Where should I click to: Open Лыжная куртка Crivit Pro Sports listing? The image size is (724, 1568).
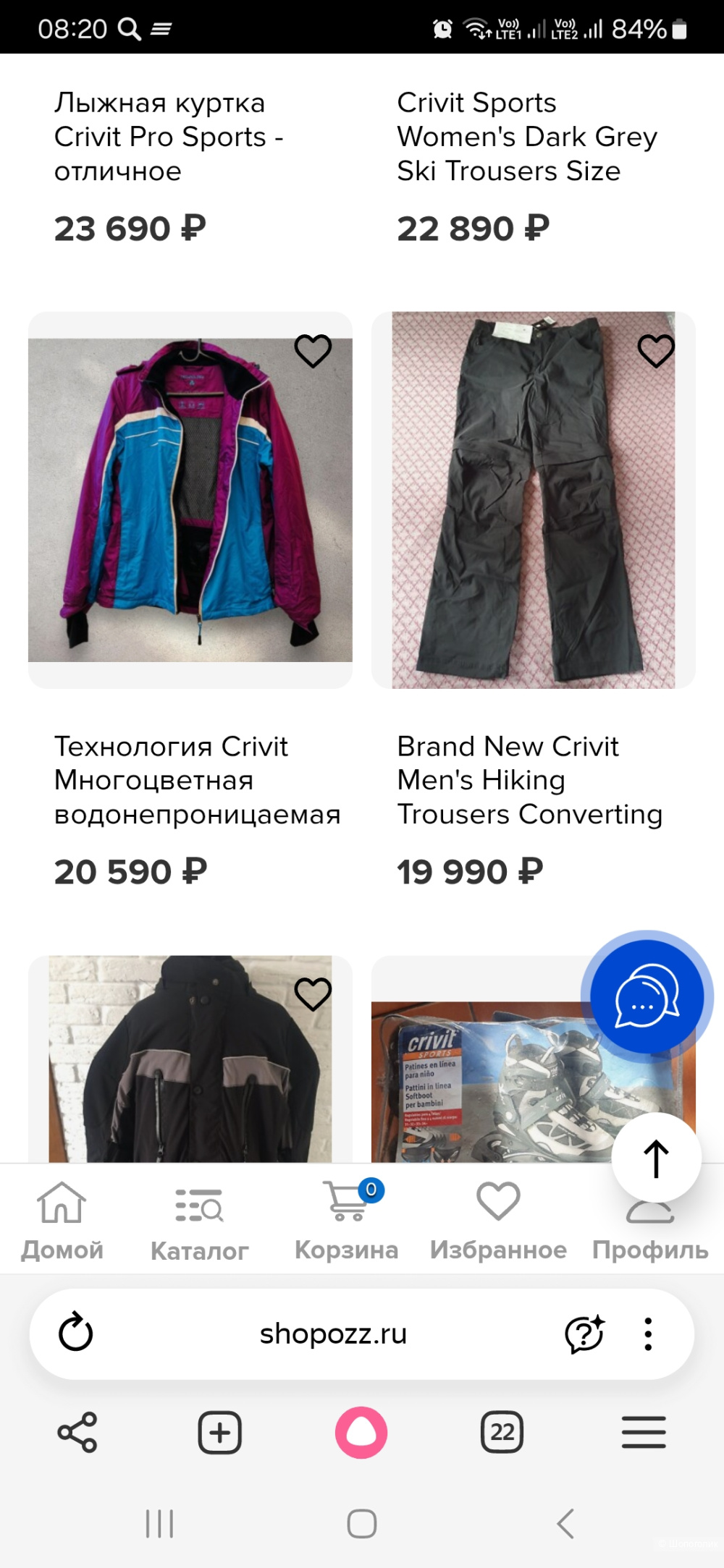(168, 137)
